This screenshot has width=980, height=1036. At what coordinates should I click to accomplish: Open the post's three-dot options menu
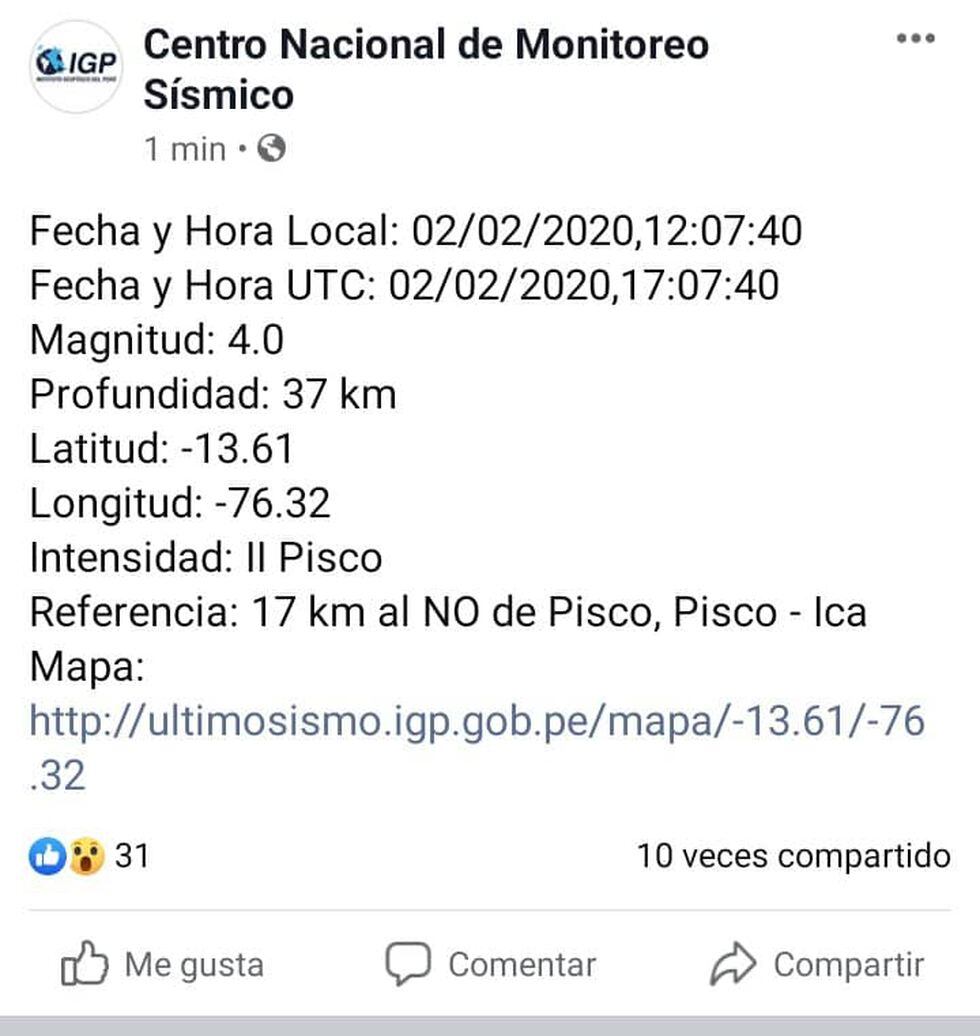pyautogui.click(x=915, y=40)
